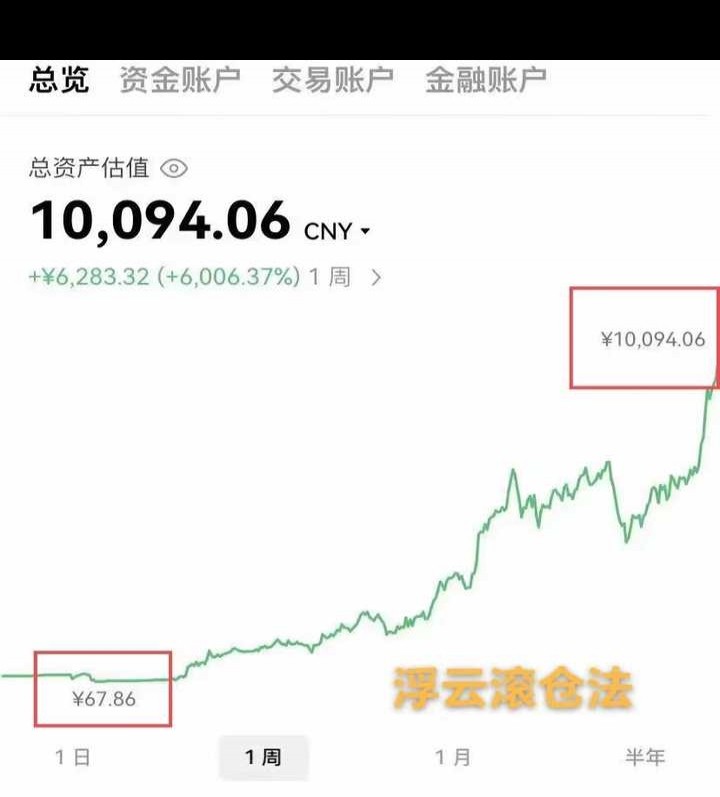
Task: Hide total asset value with eye icon
Action: 174,168
